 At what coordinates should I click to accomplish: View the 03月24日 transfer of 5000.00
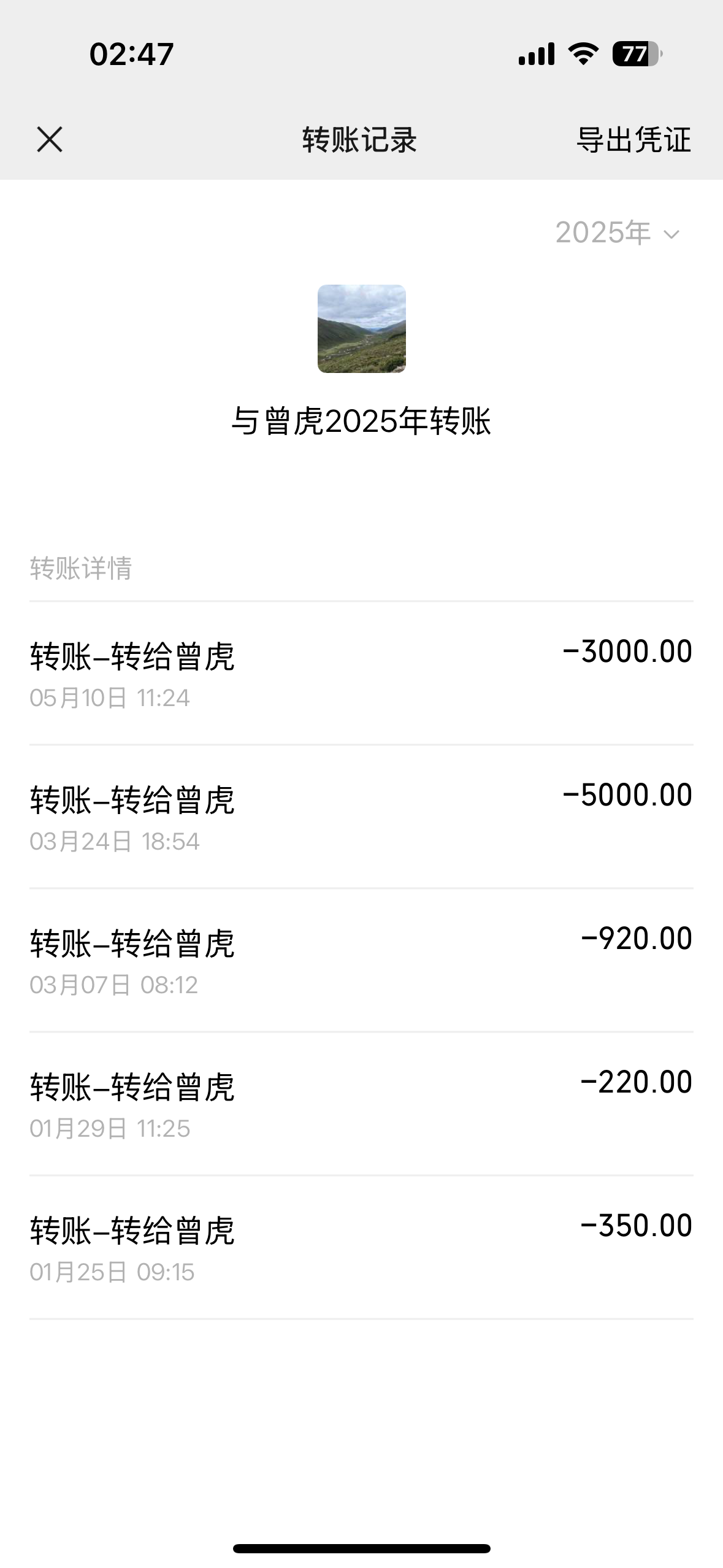[x=361, y=817]
